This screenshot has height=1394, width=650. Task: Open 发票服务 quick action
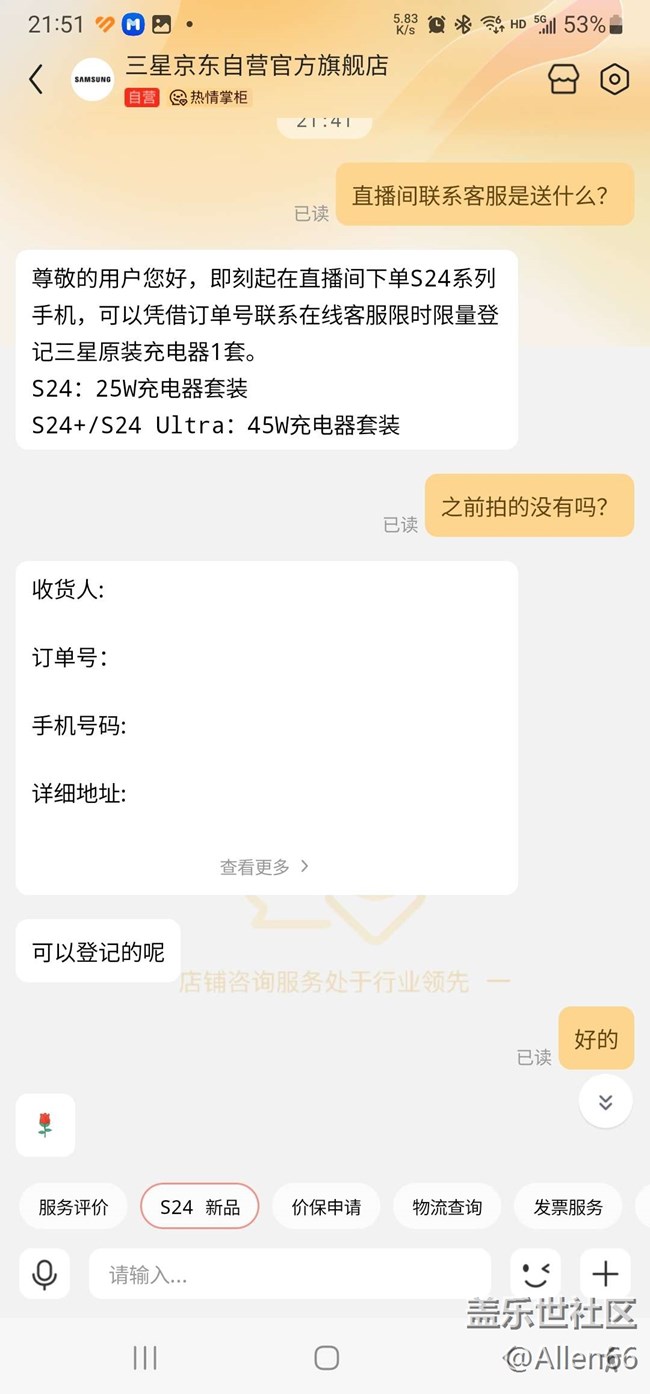(568, 1207)
